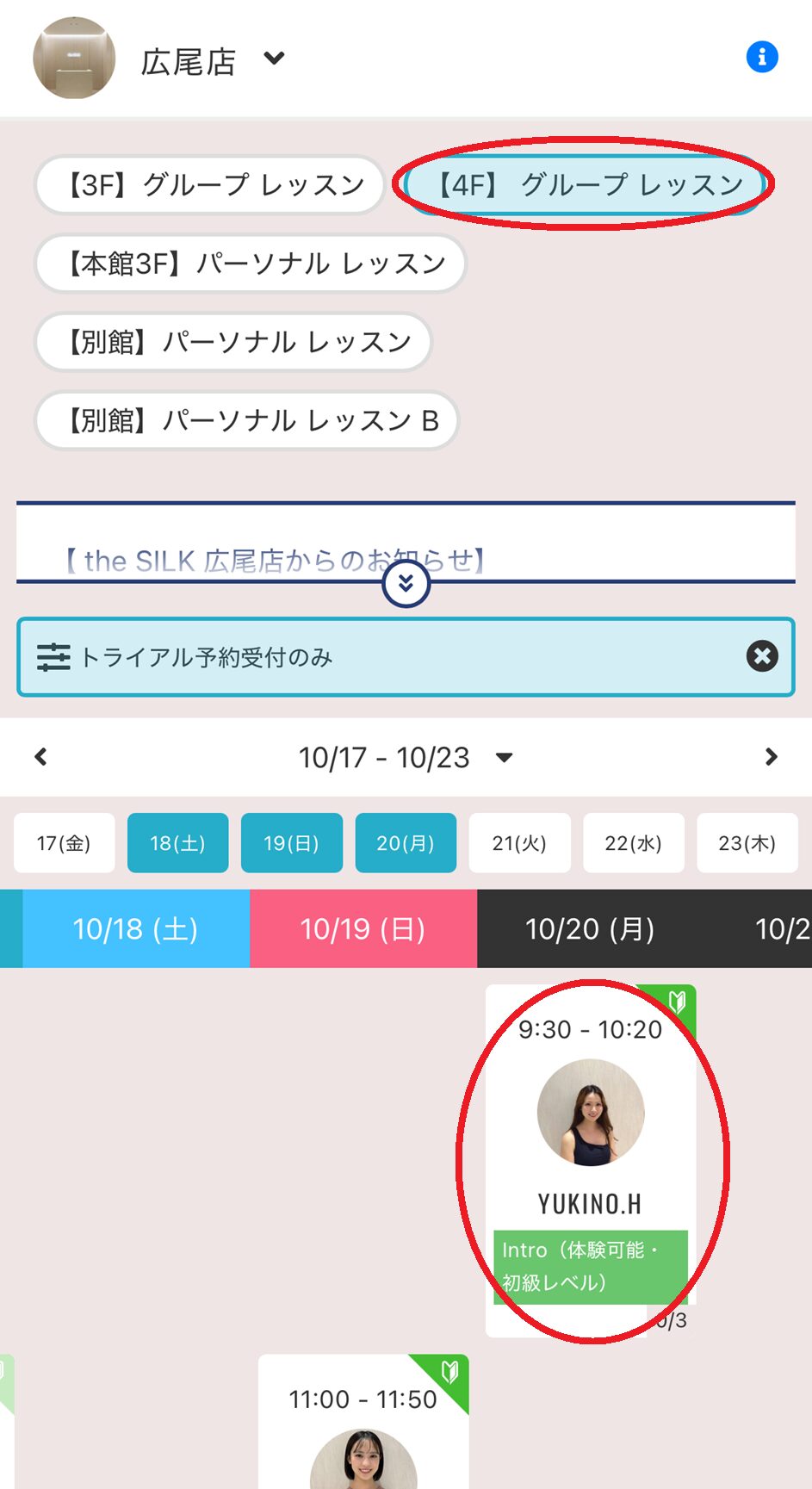
Task: Select the day 21(火)
Action: [519, 843]
